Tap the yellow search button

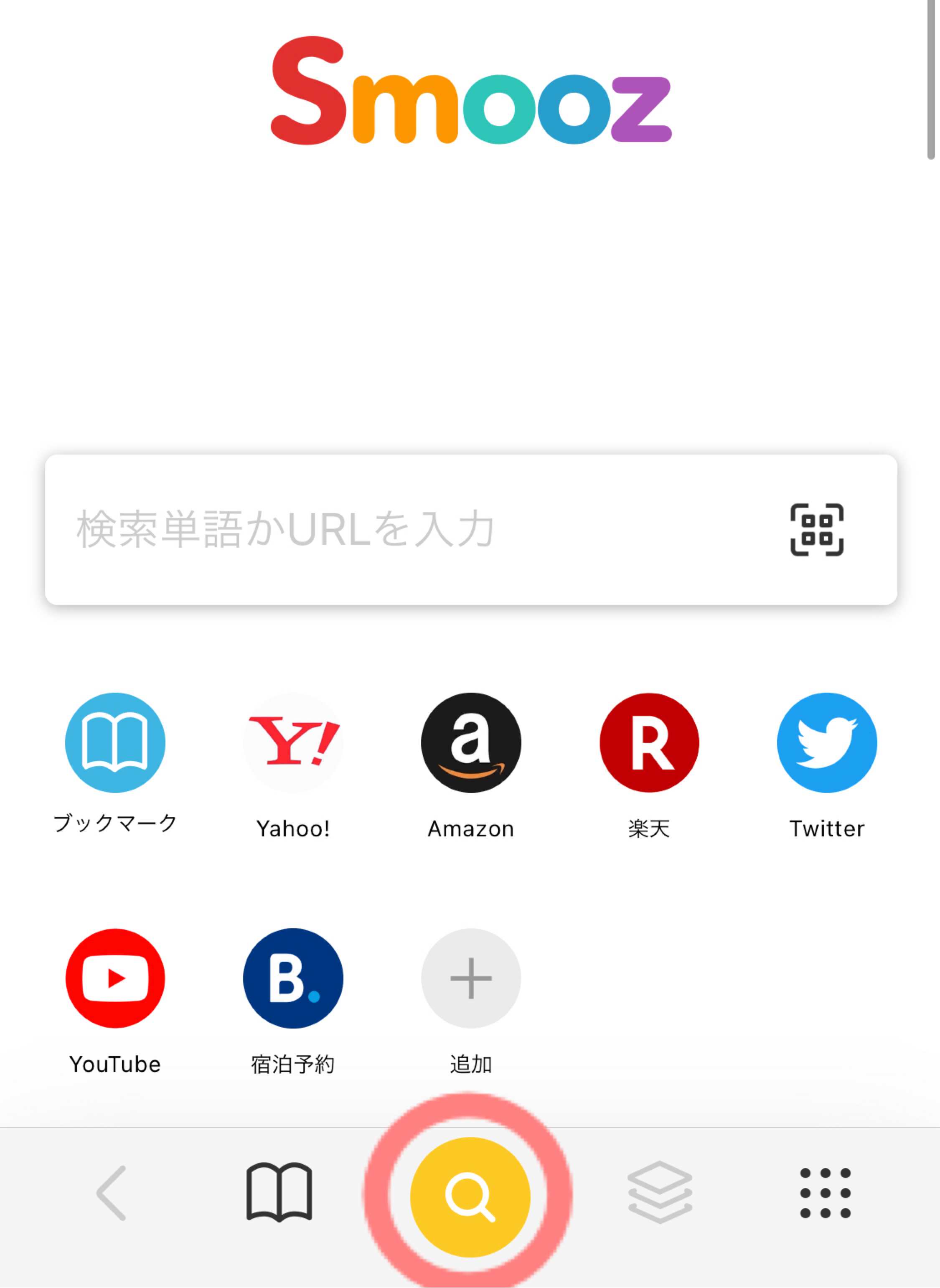tap(470, 1197)
